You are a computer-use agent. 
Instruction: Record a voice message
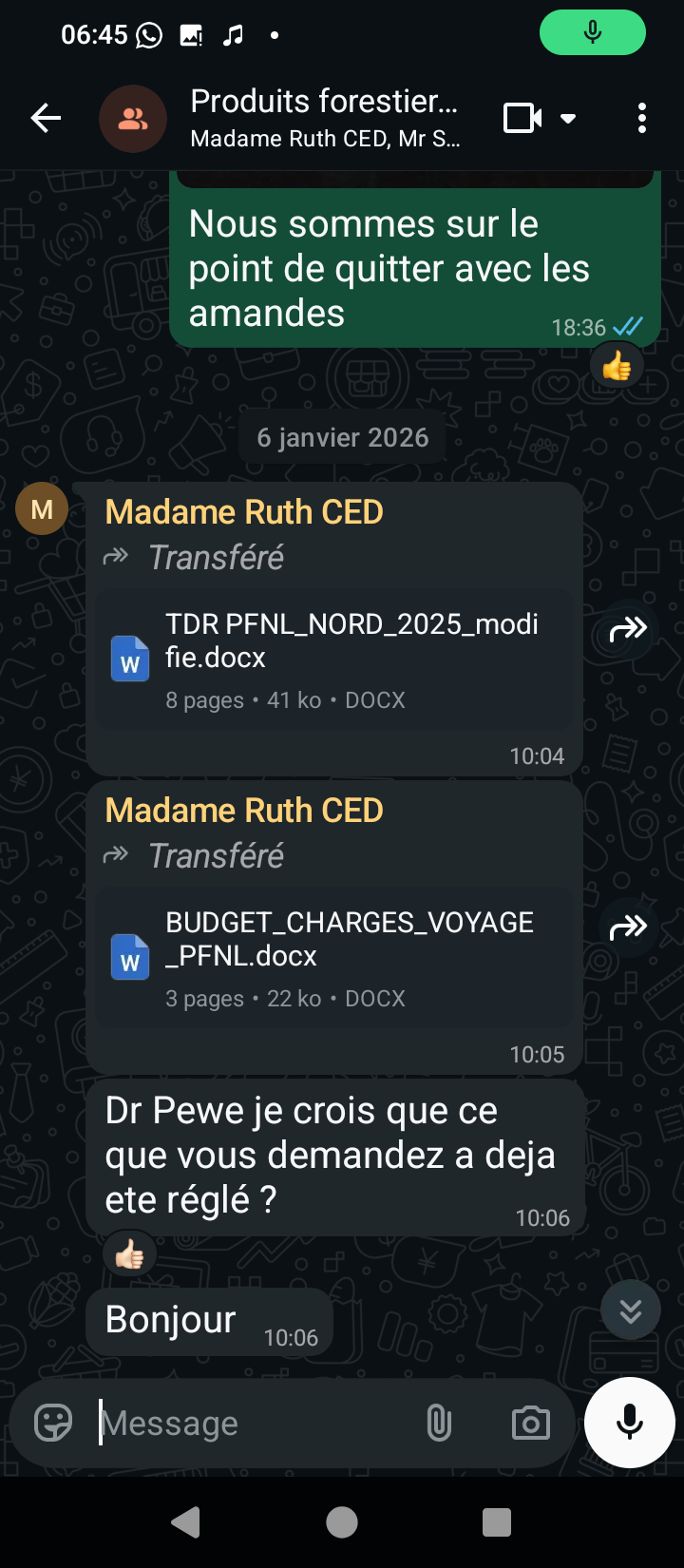coord(629,1423)
